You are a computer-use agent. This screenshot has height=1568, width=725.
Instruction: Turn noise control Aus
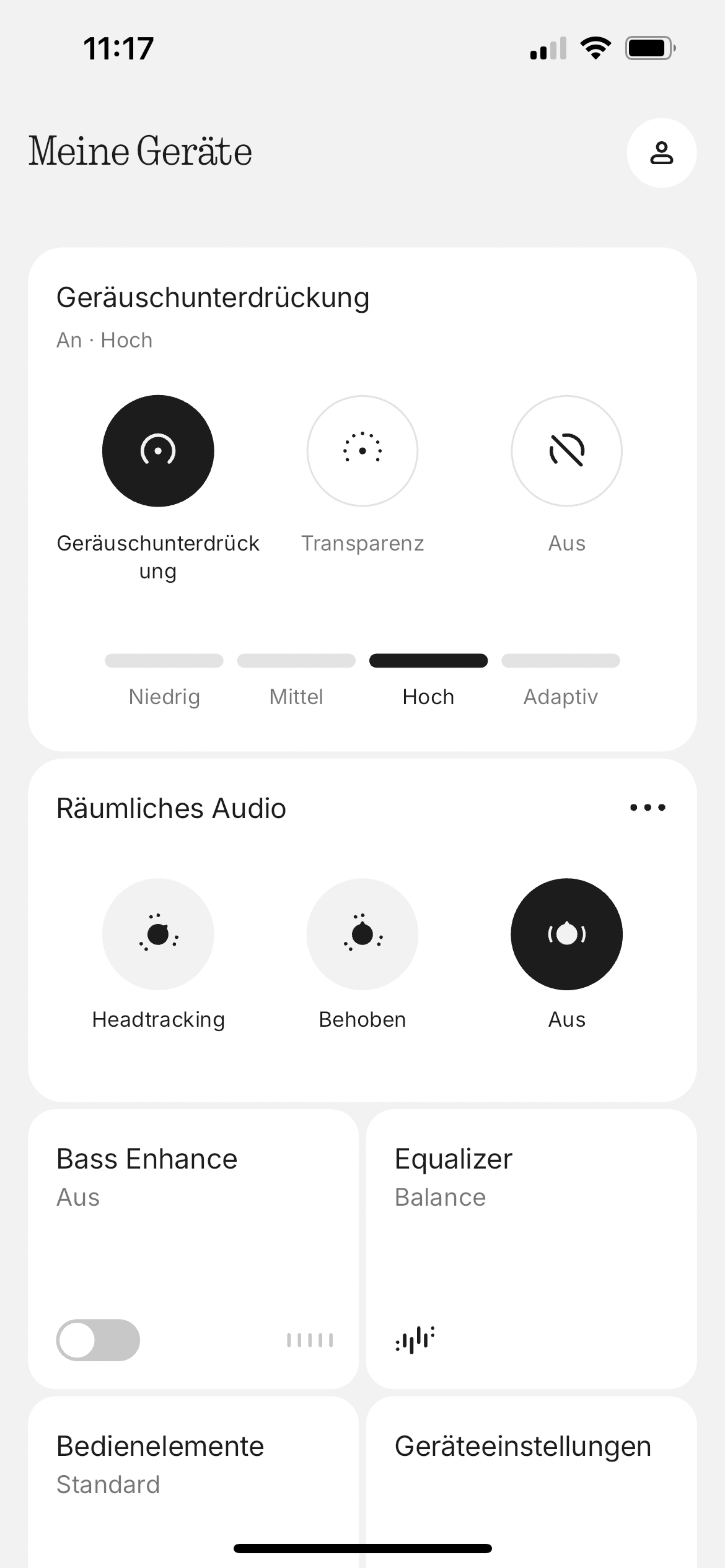pos(567,451)
